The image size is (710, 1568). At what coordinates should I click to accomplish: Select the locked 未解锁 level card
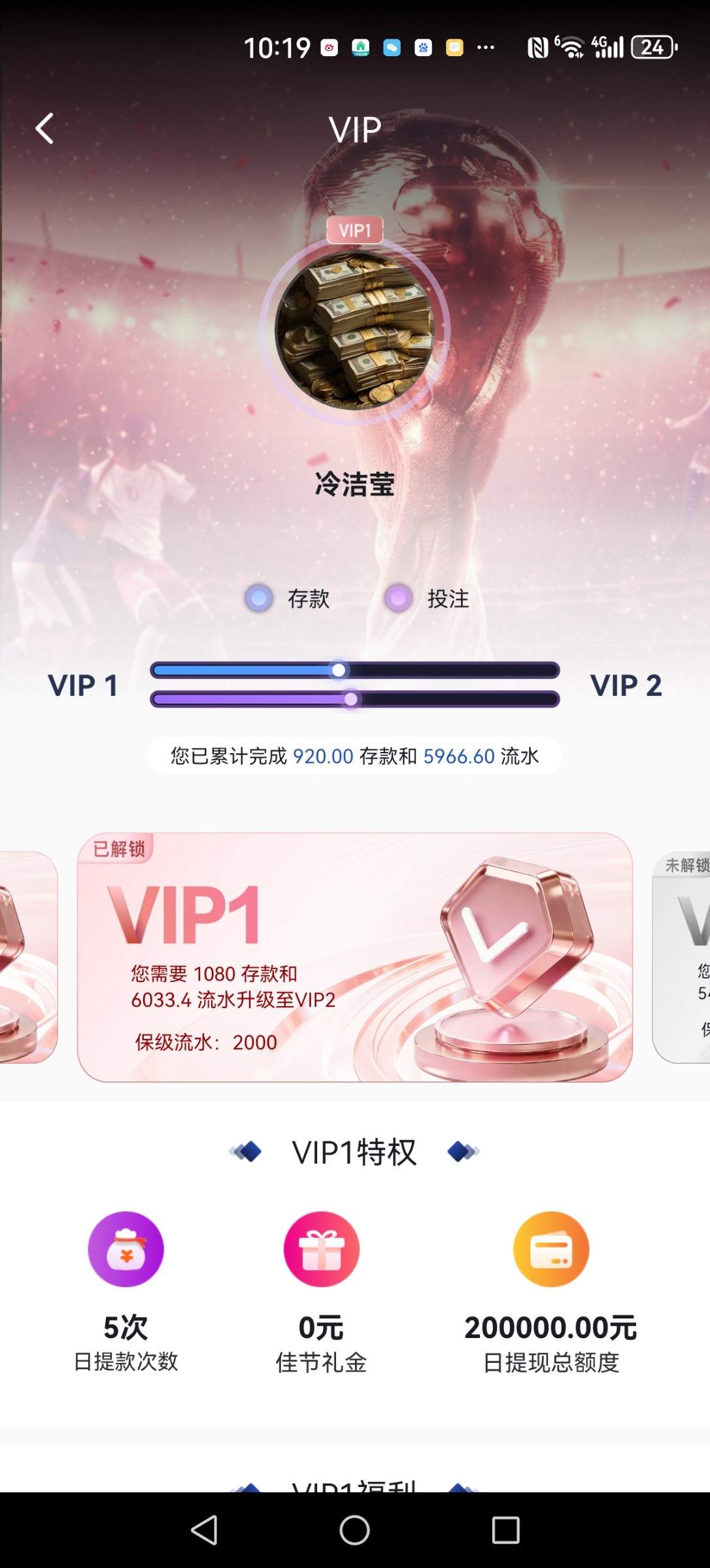(683, 957)
